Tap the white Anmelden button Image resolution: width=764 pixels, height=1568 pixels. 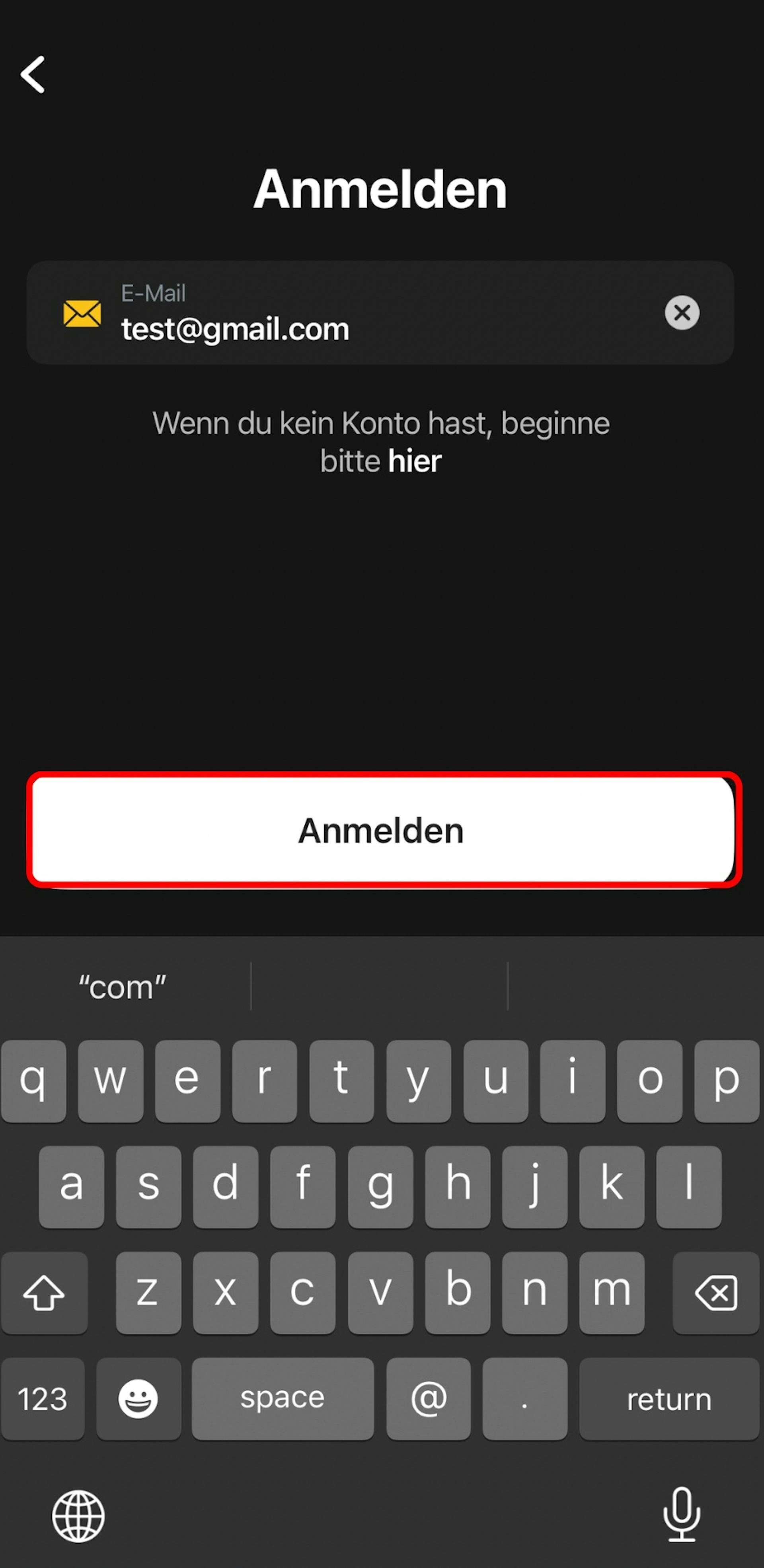(x=382, y=830)
